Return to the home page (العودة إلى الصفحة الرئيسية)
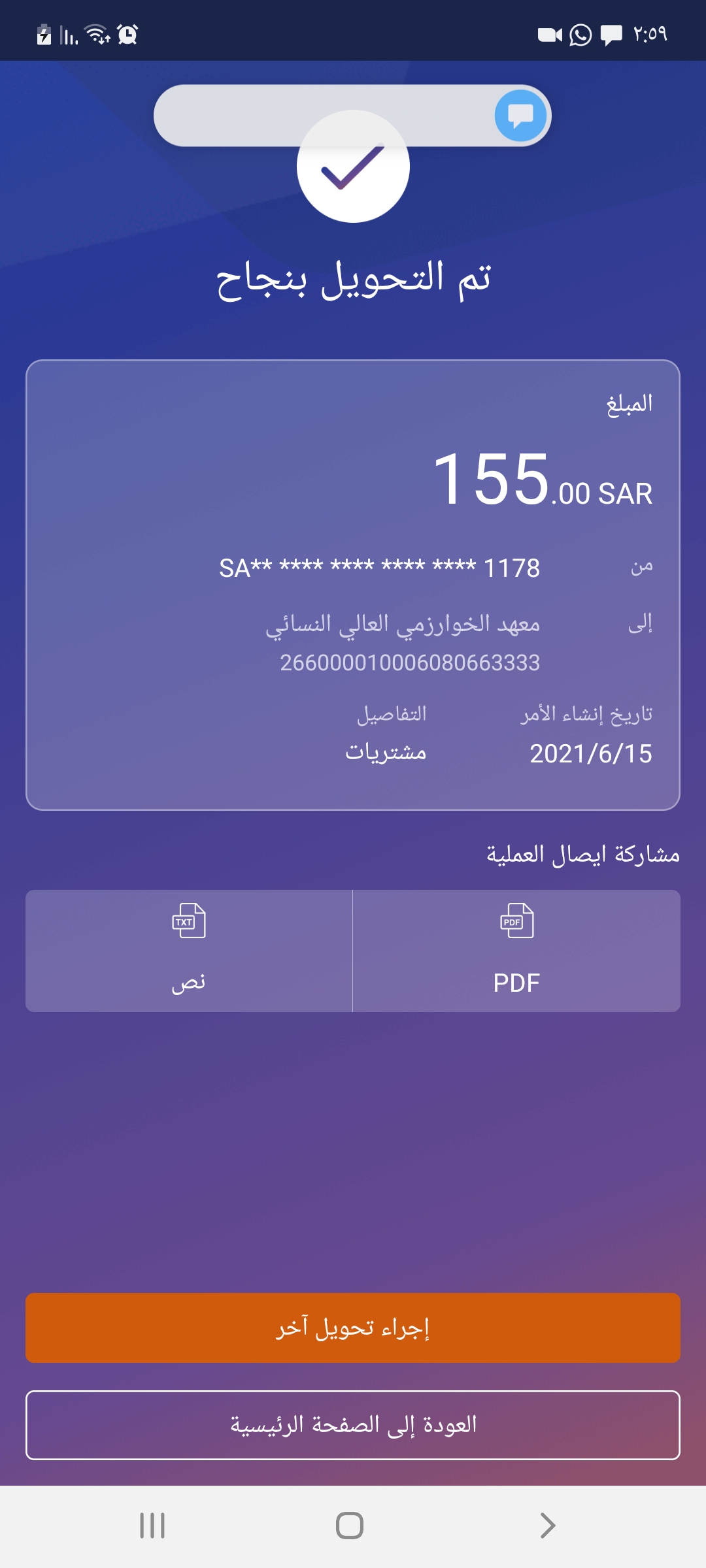Viewport: 706px width, 1568px height. pos(353,1425)
